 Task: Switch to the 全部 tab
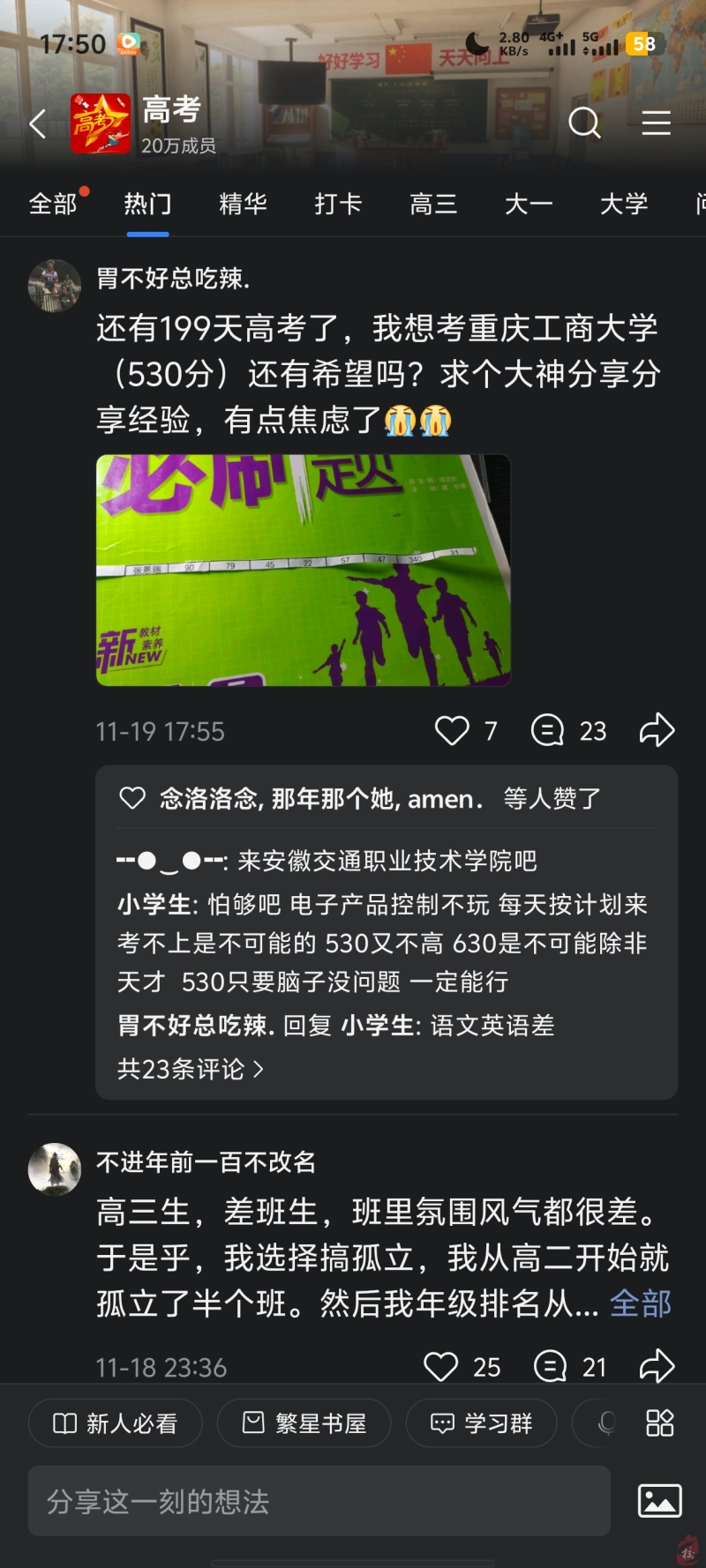53,204
